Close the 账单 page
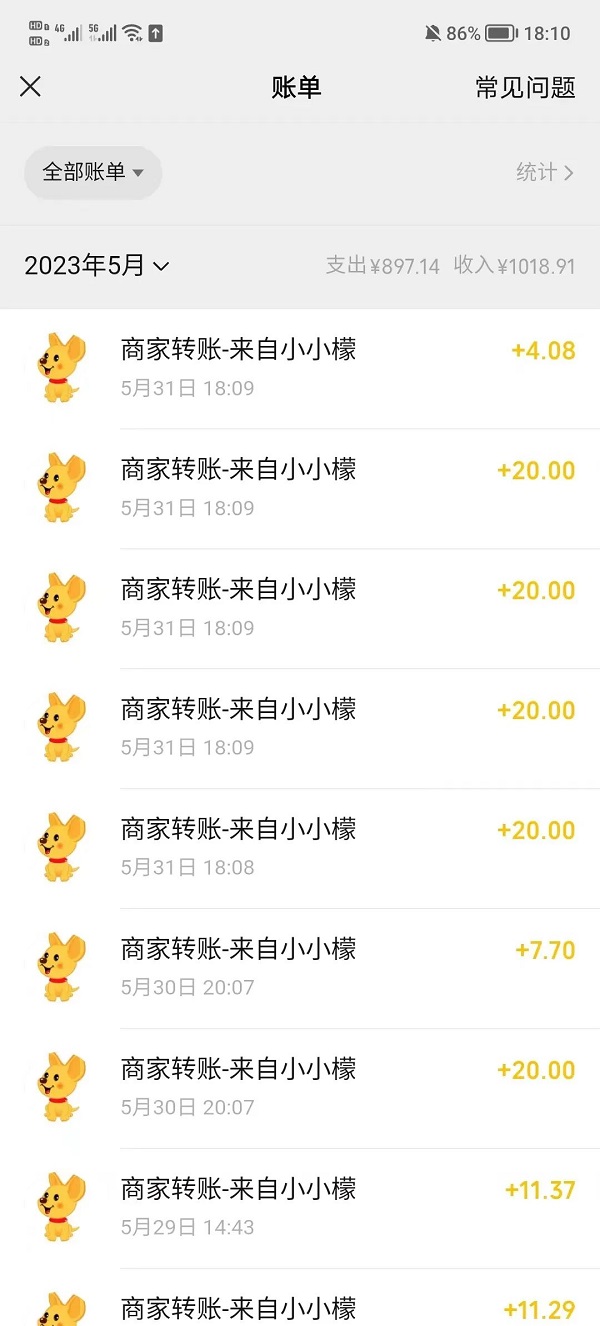This screenshot has height=1326, width=600. [x=31, y=87]
